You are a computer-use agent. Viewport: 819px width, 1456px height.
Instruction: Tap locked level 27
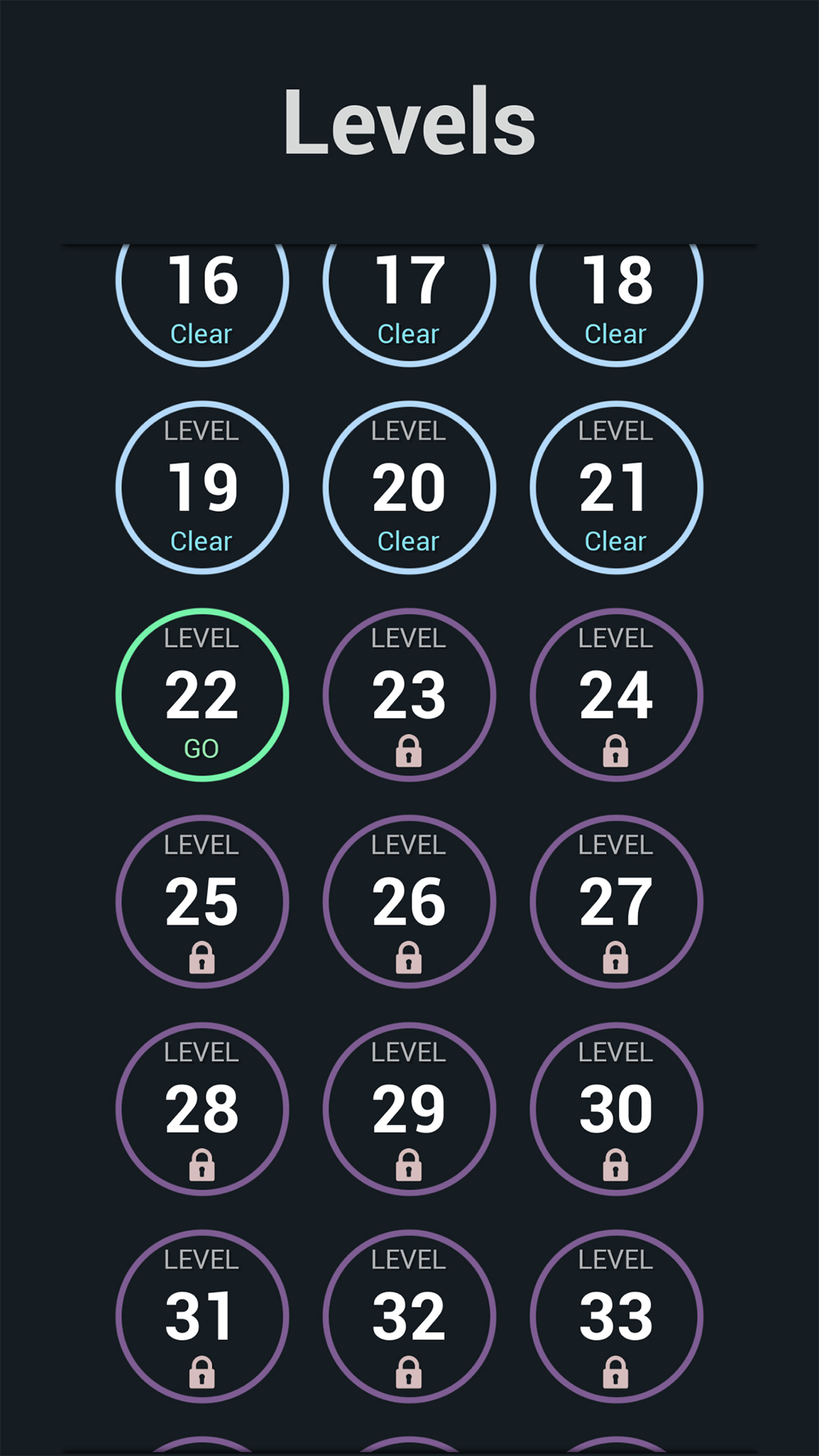point(617,902)
